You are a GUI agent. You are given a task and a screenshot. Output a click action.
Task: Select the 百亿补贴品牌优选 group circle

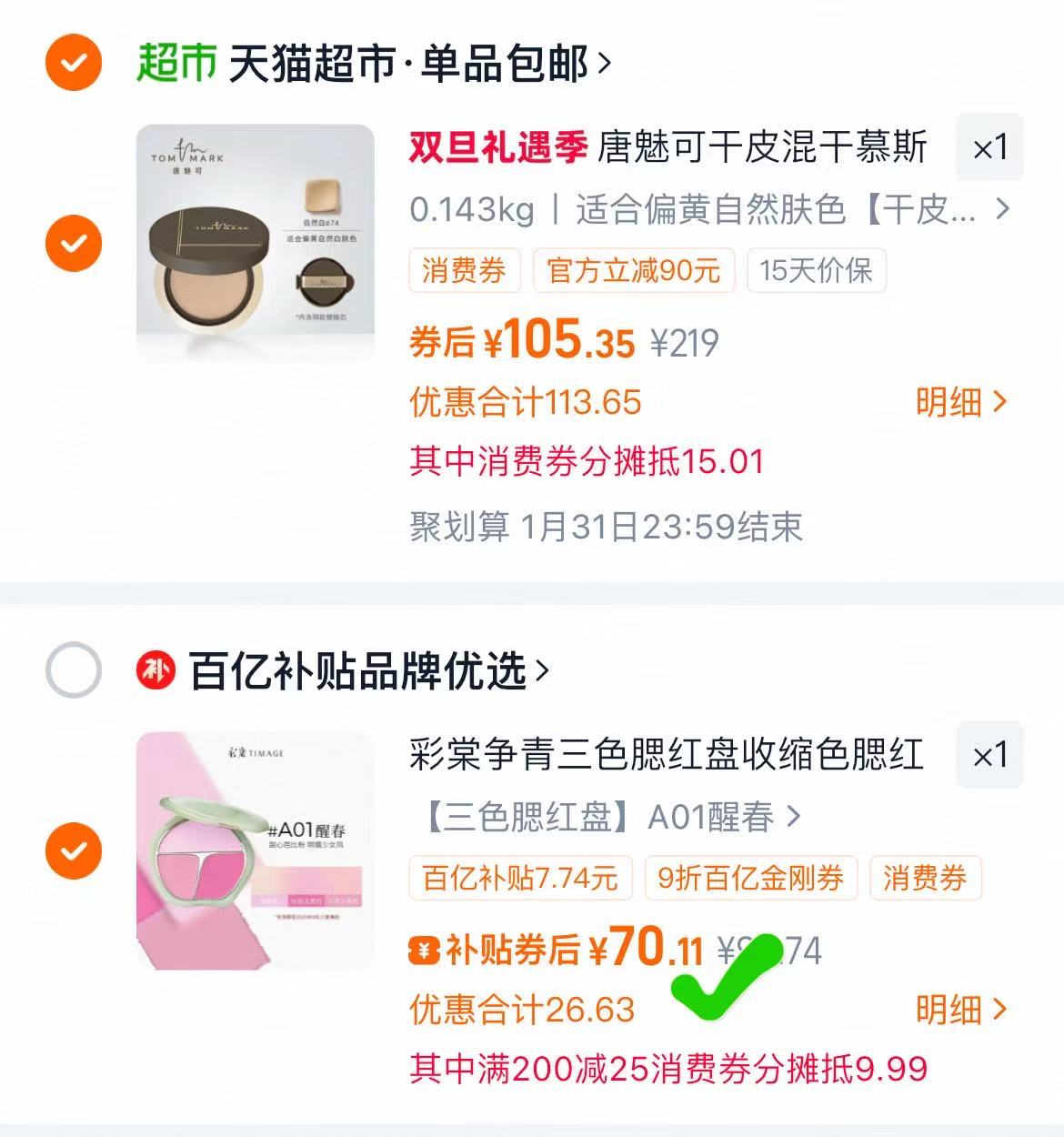coord(72,669)
